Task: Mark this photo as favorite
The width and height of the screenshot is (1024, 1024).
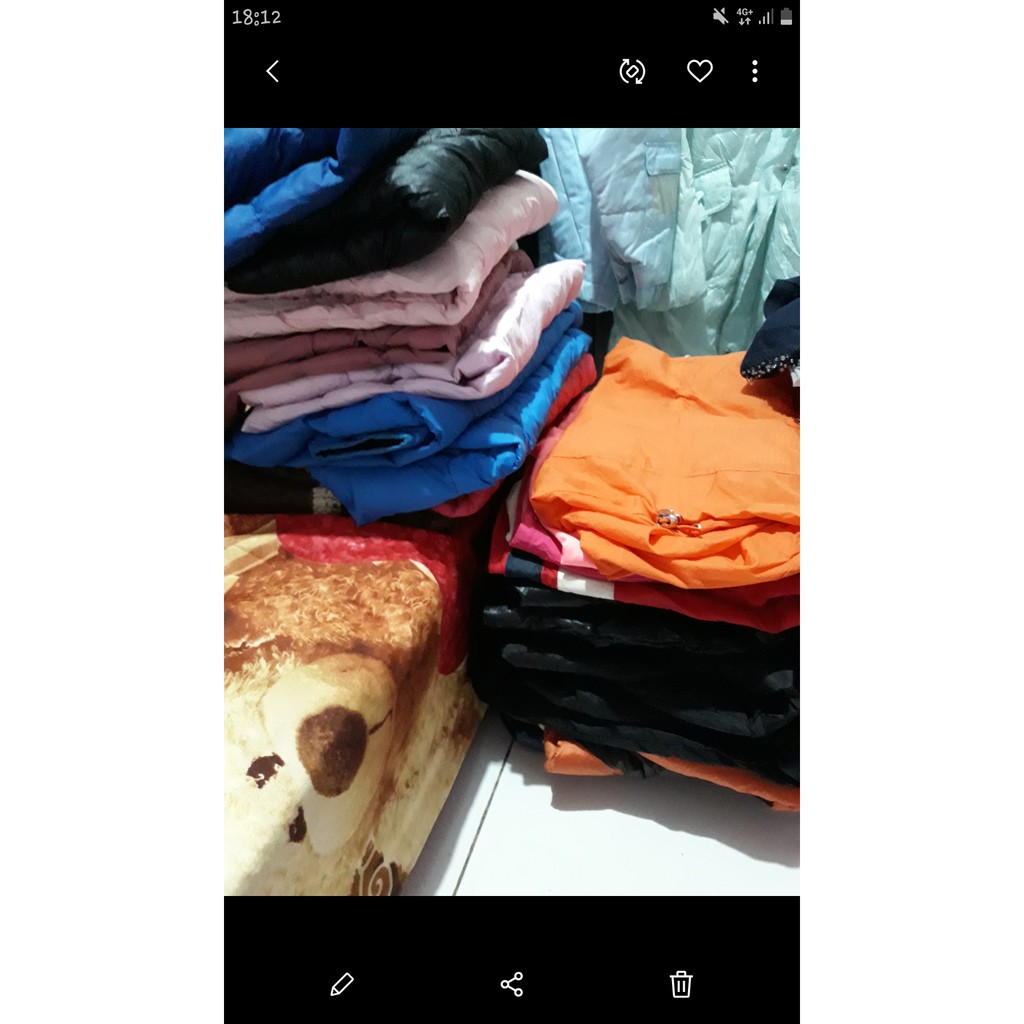Action: [x=700, y=71]
